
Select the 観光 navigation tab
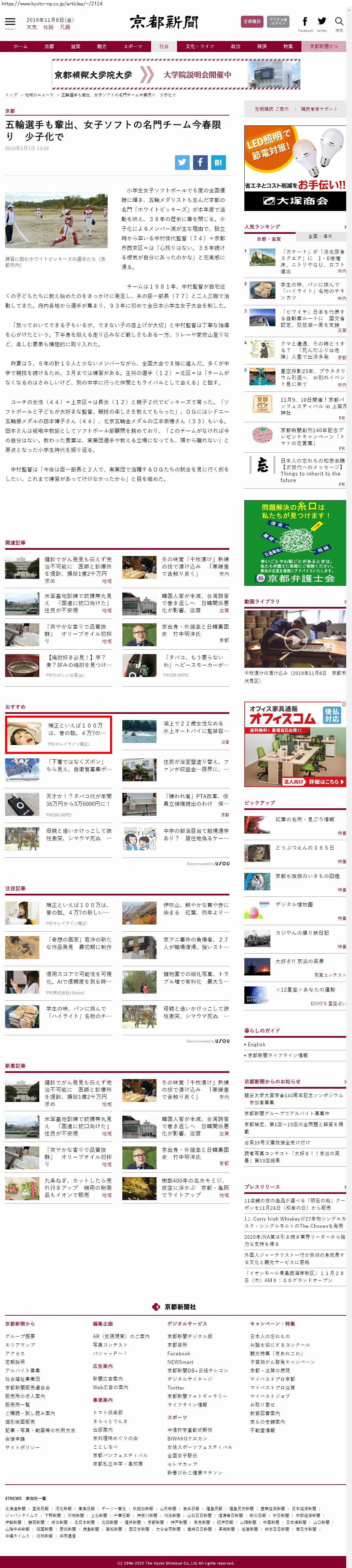pyautogui.click(x=101, y=46)
